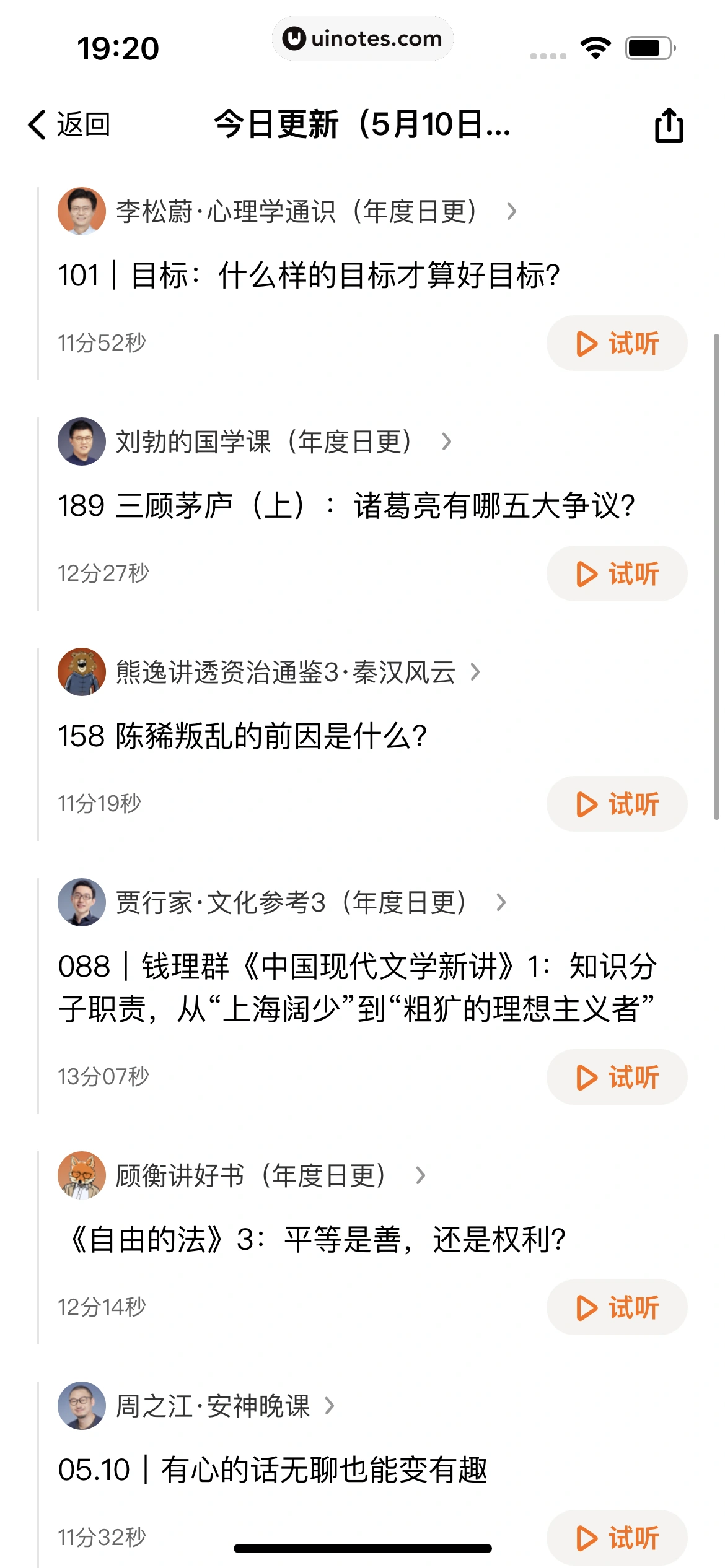The image size is (725, 1568).
Task: Tap the 今日更新 page title
Action: 362,124
